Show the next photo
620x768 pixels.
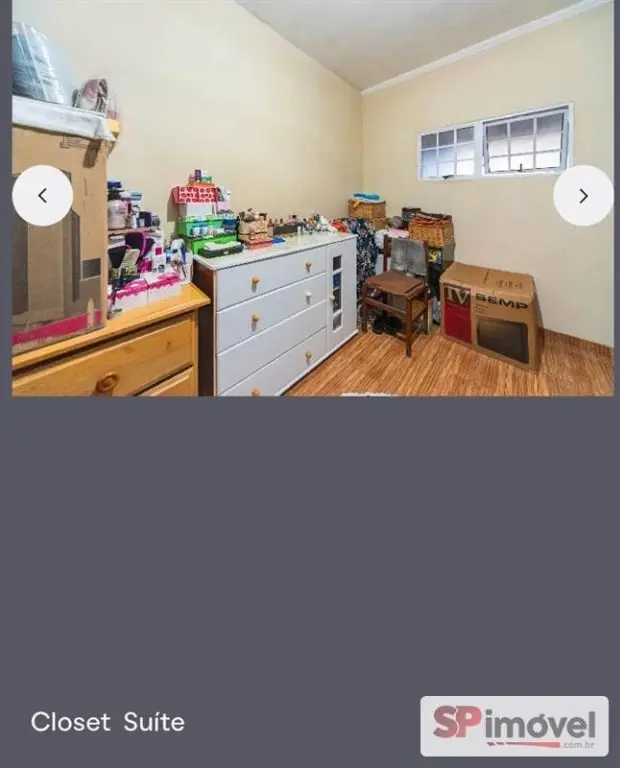583,196
